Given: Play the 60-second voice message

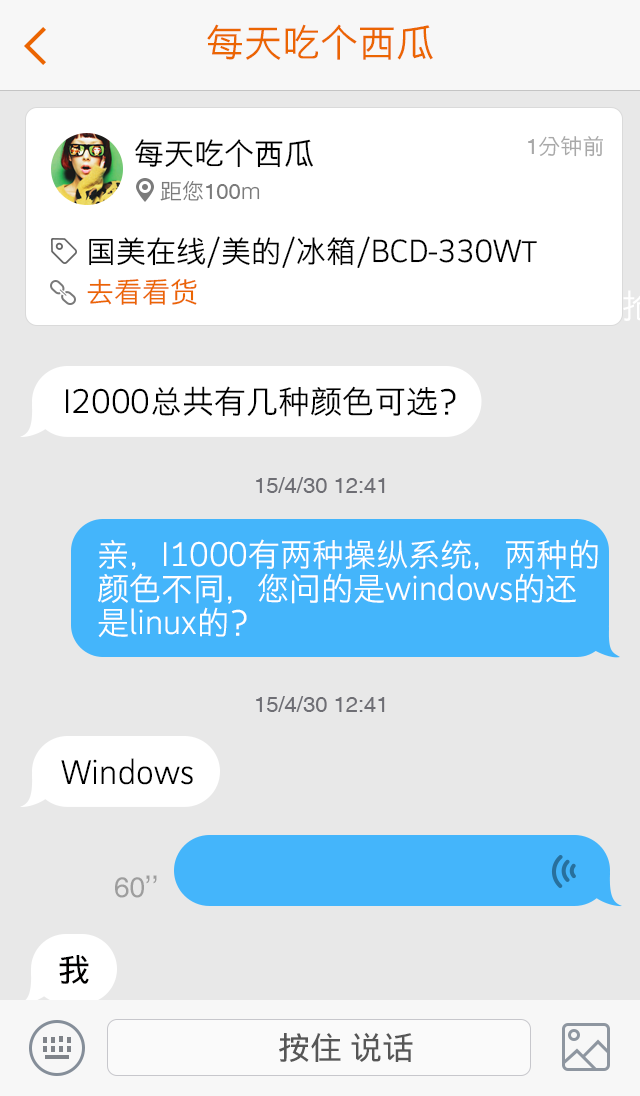Looking at the screenshot, I should [x=391, y=871].
